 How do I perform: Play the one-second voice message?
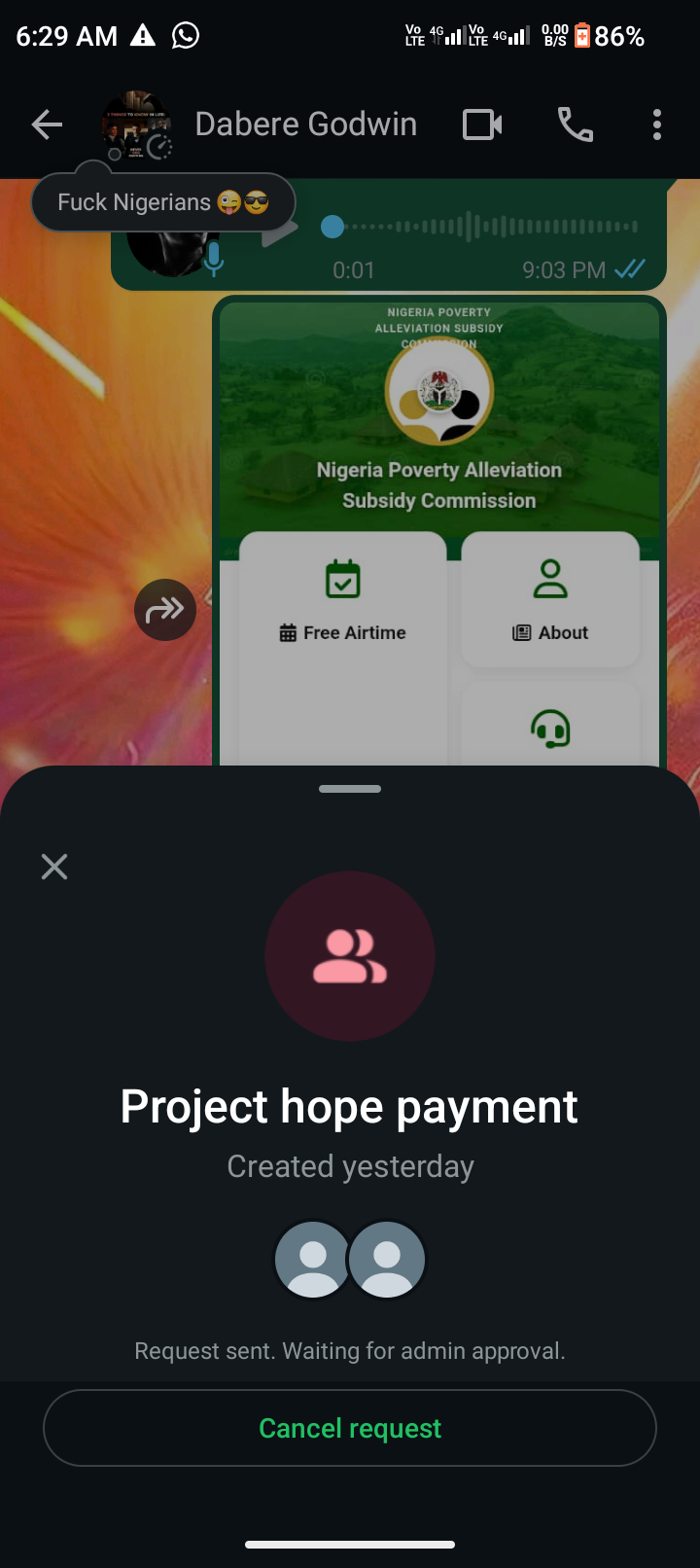(x=282, y=232)
